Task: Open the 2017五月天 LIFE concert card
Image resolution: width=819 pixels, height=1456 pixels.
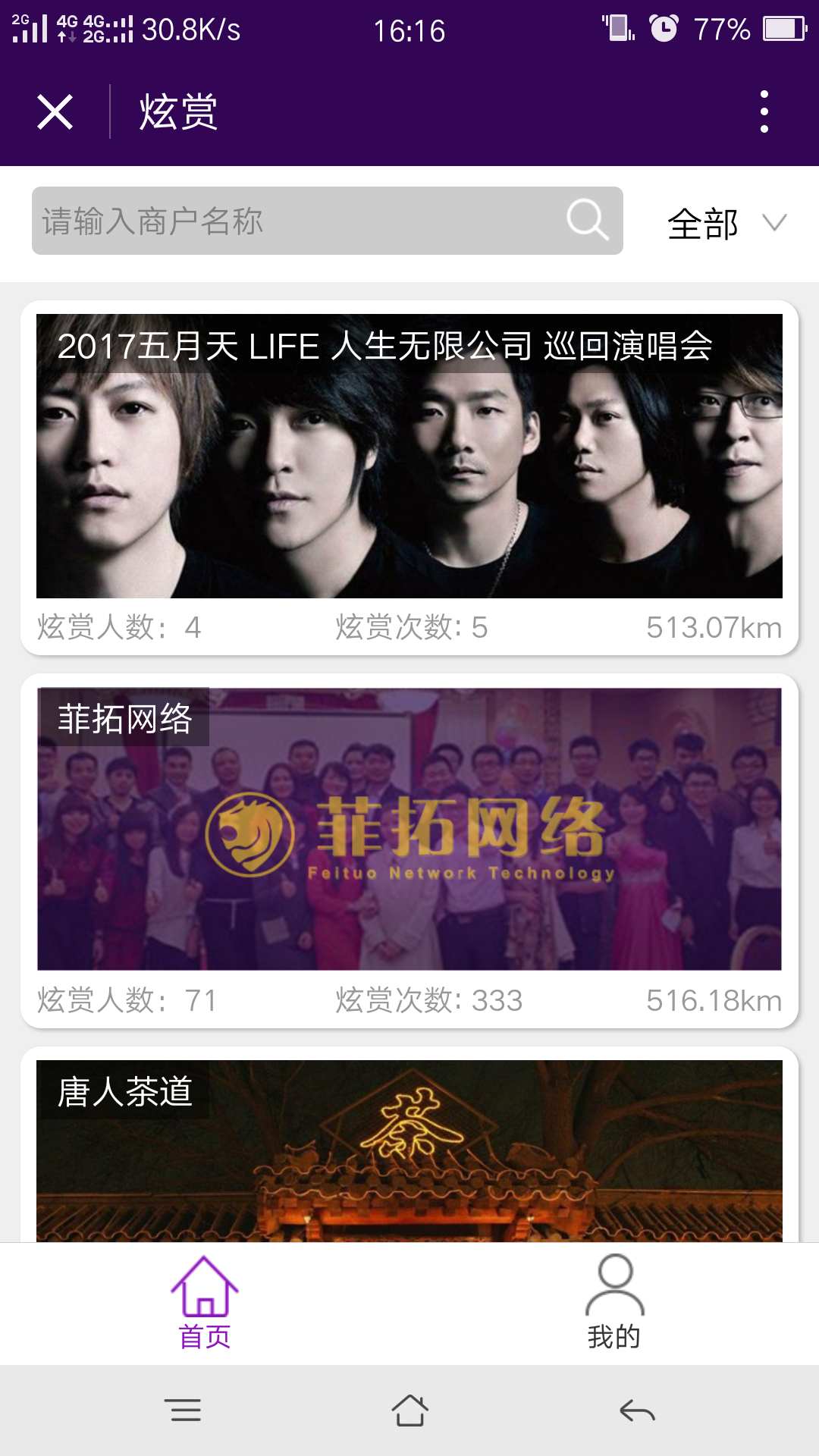Action: coord(409,457)
